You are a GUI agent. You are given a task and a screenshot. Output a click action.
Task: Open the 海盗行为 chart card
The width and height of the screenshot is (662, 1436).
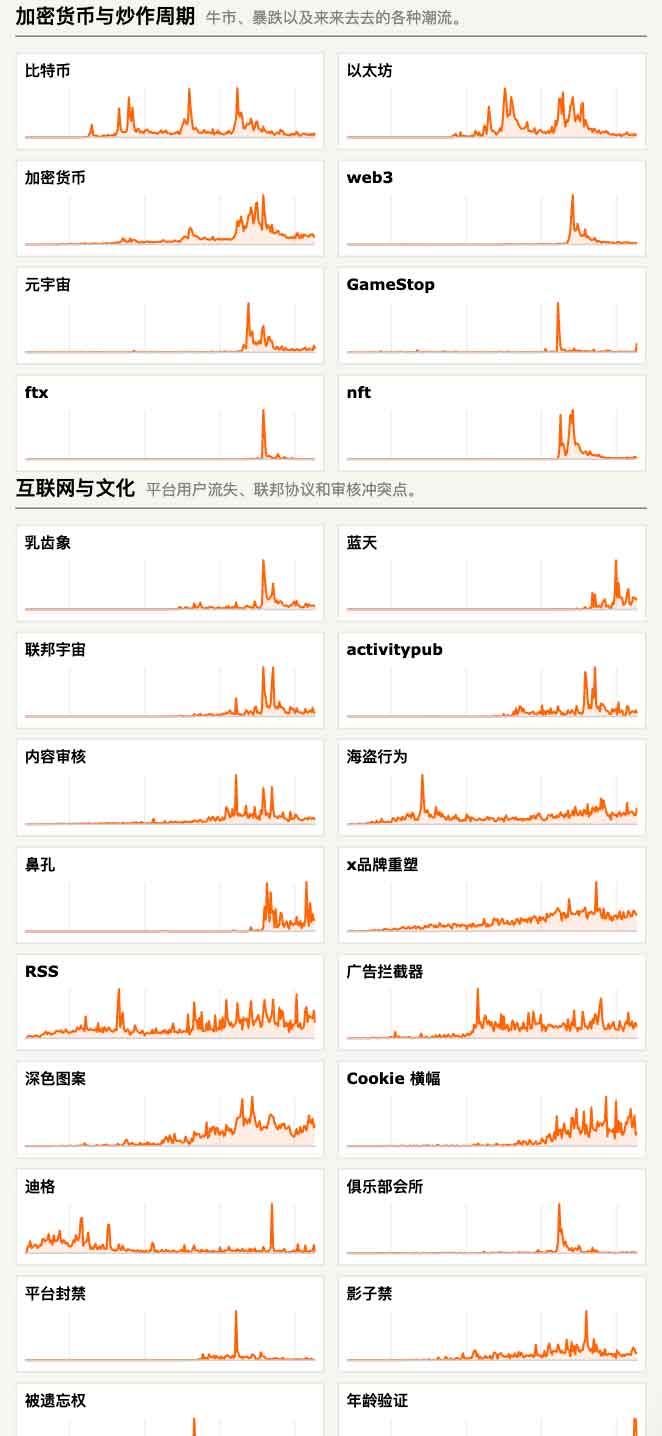[492, 787]
